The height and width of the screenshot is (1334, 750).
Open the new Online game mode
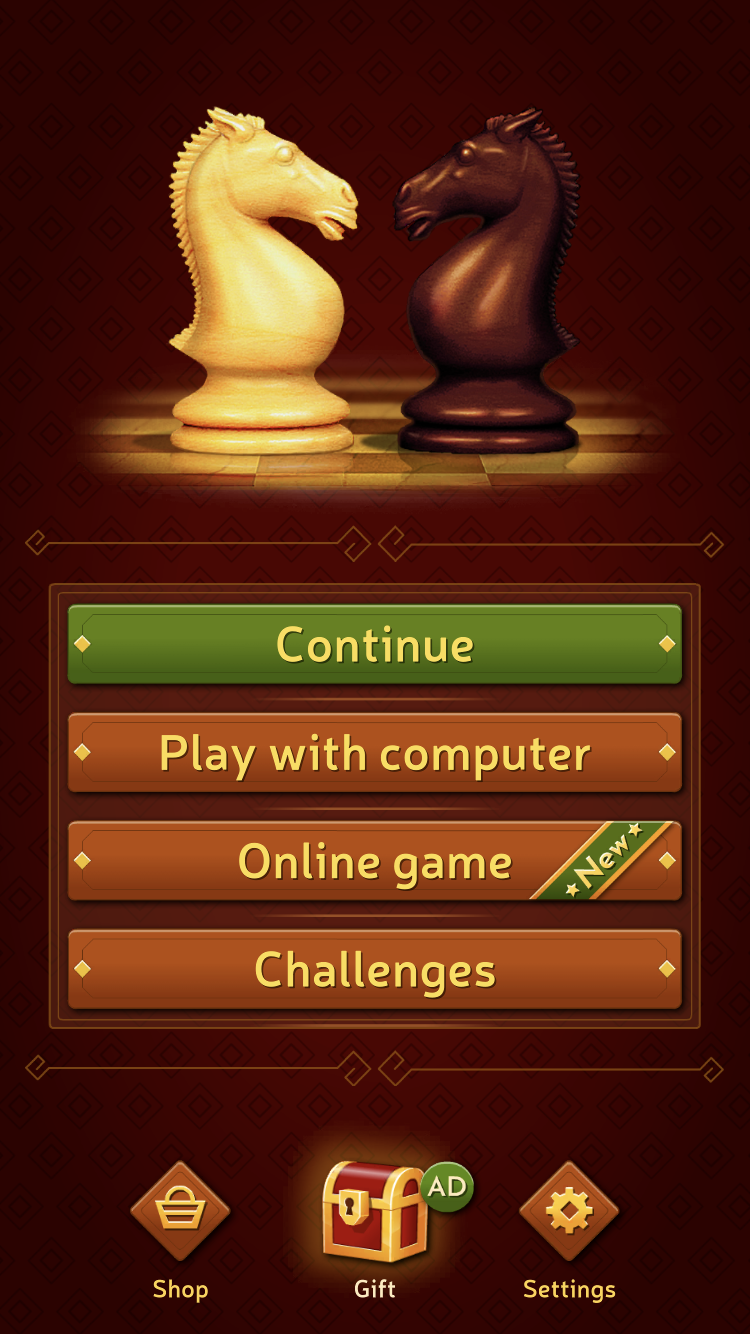[374, 861]
